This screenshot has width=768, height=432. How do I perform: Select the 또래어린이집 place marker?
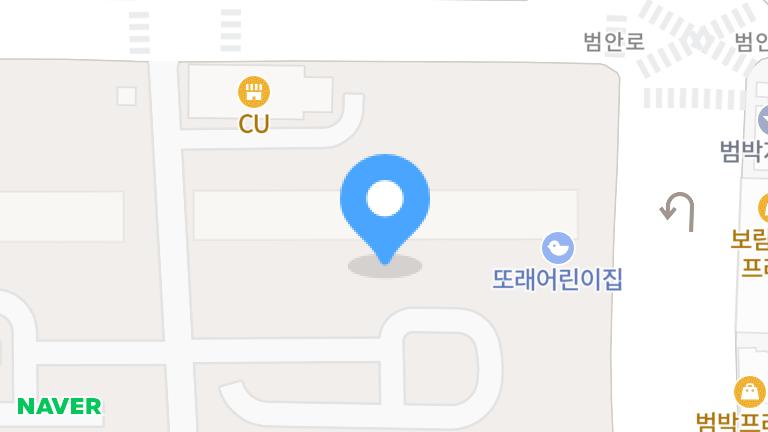pyautogui.click(x=557, y=248)
